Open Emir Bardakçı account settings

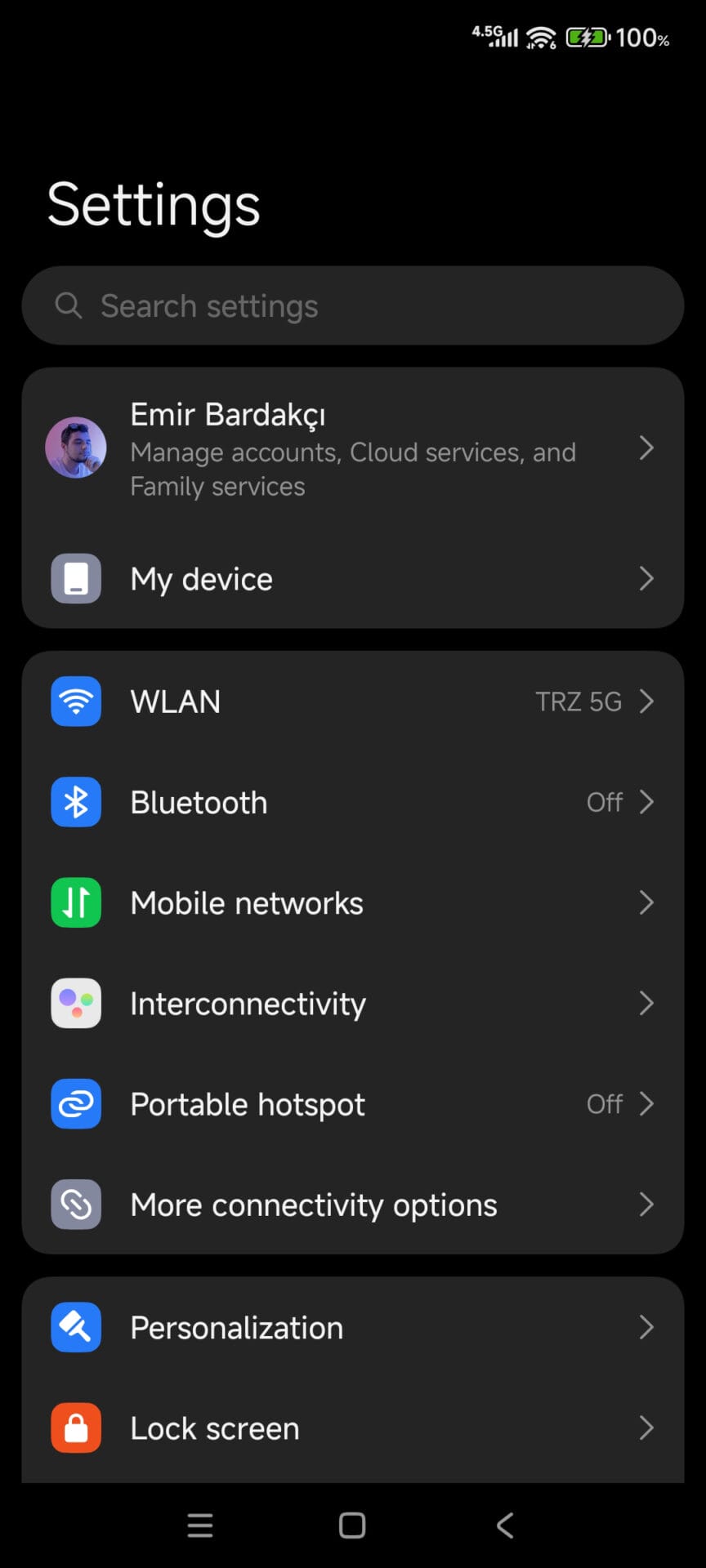pyautogui.click(x=351, y=448)
